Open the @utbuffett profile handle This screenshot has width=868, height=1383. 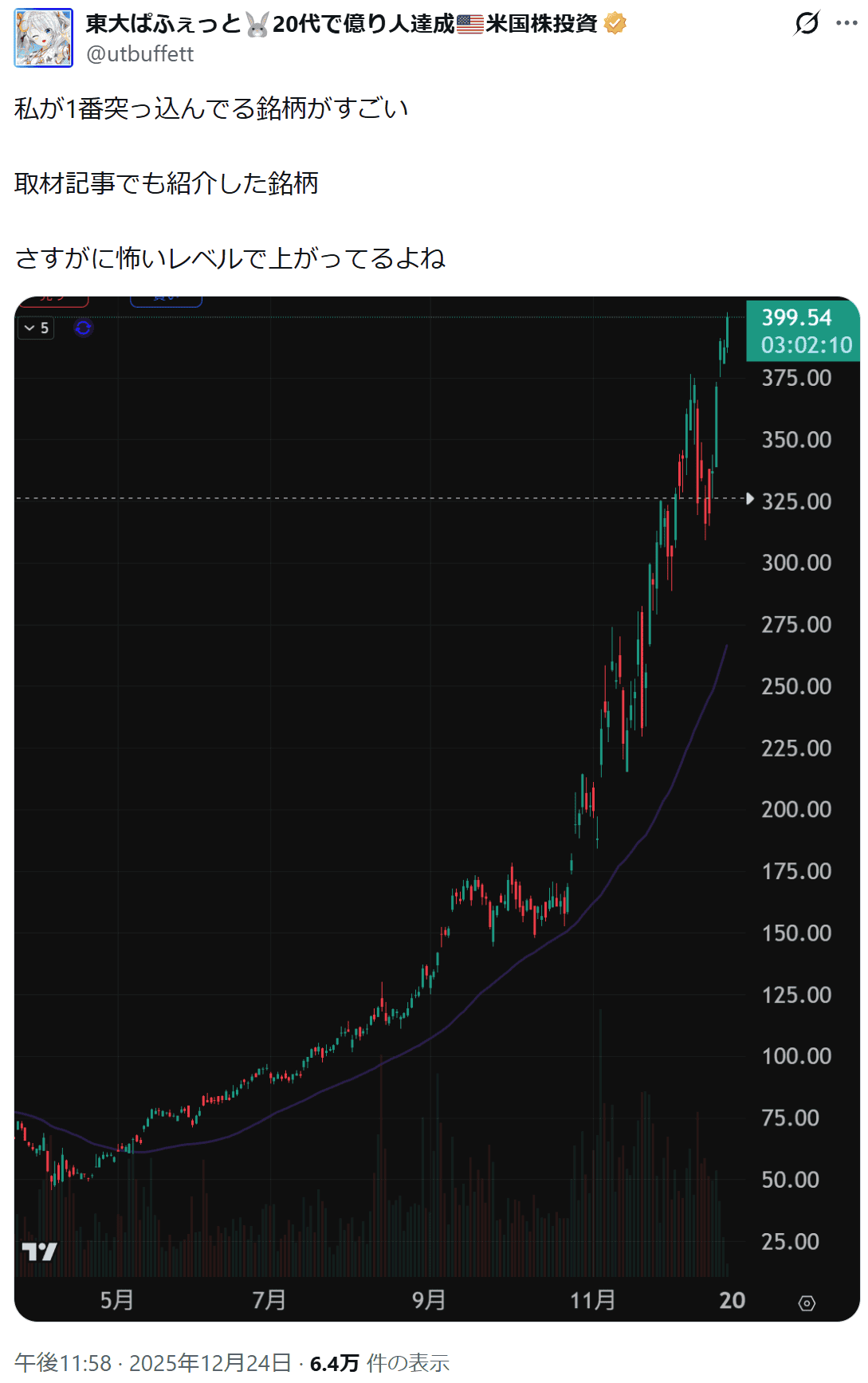139,54
